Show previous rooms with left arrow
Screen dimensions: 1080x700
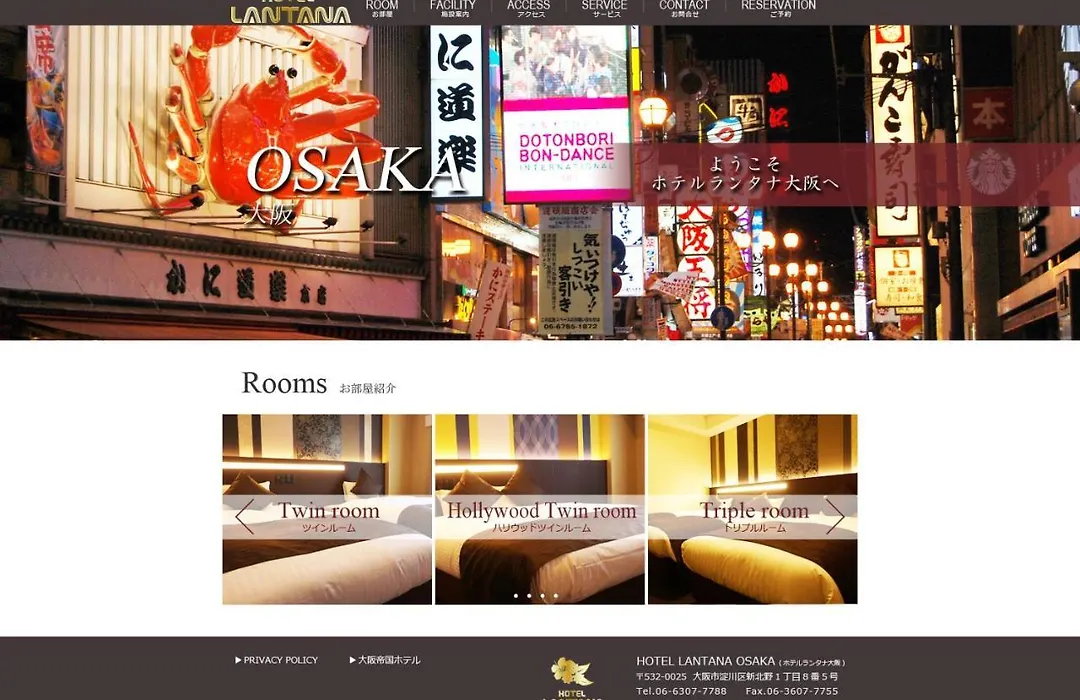pyautogui.click(x=244, y=517)
